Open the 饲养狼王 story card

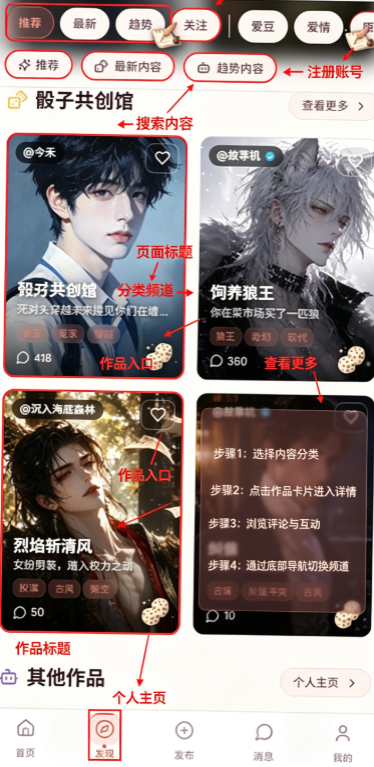pos(286,258)
